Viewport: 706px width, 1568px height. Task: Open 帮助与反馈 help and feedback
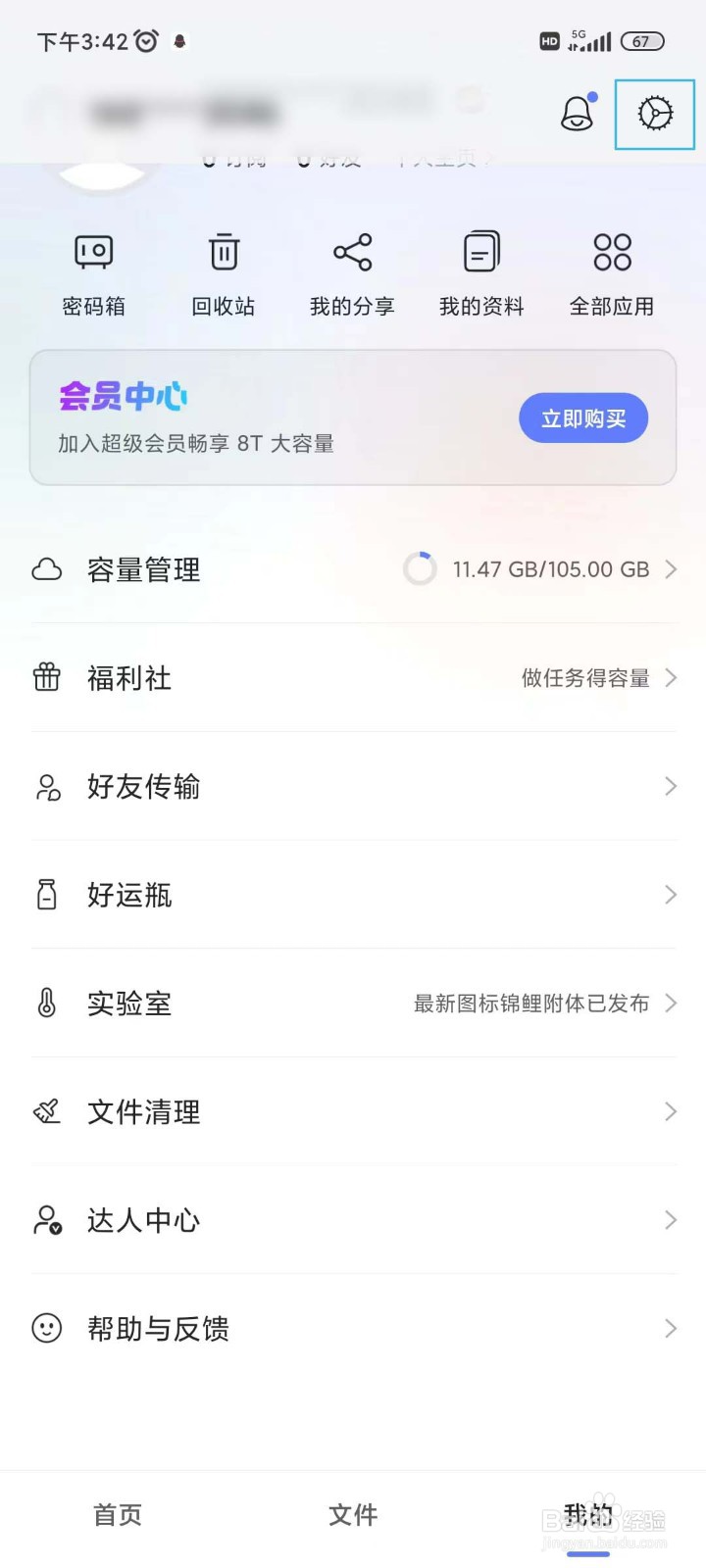tap(353, 1329)
